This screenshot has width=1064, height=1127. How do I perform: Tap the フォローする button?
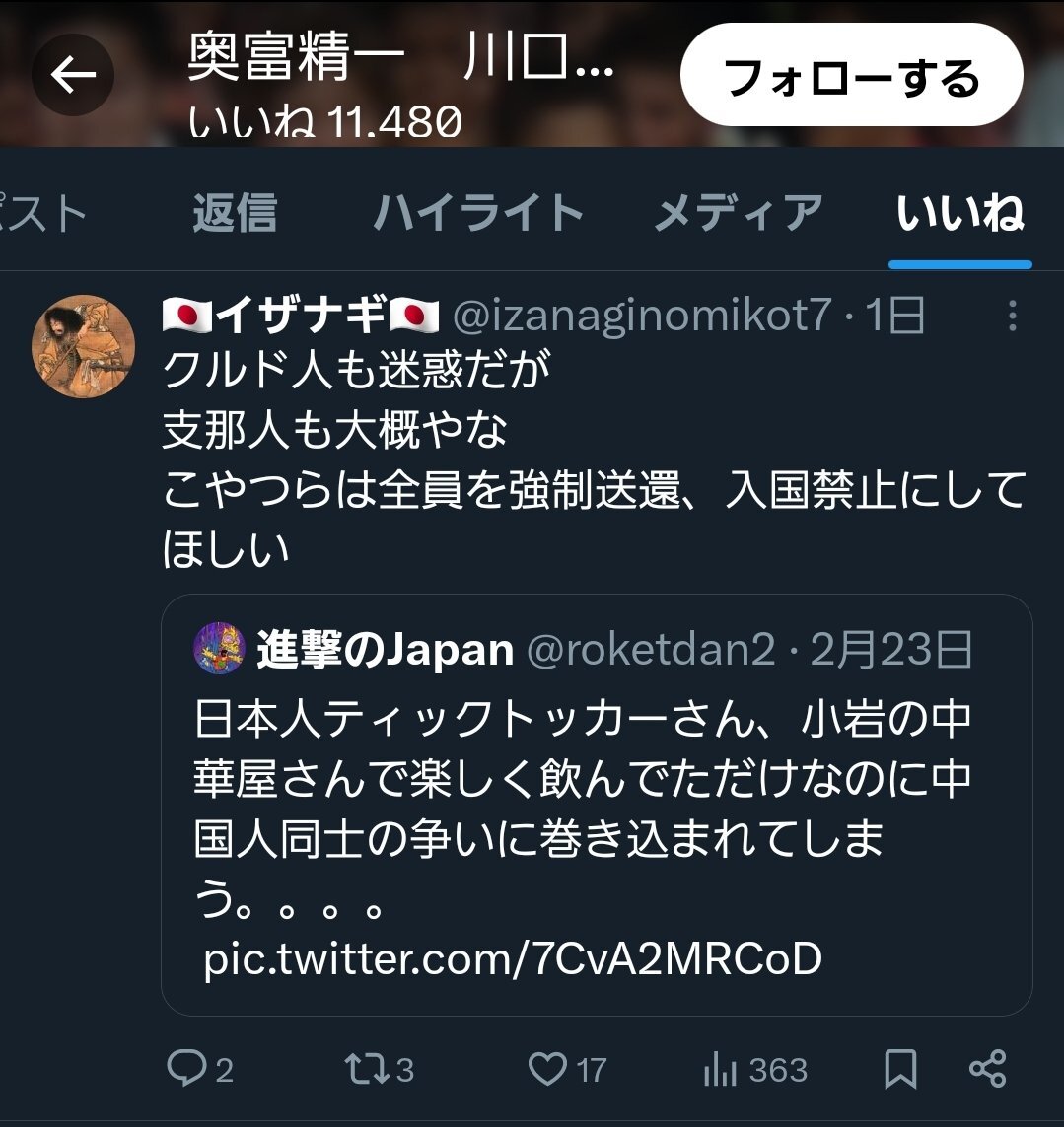[x=851, y=75]
